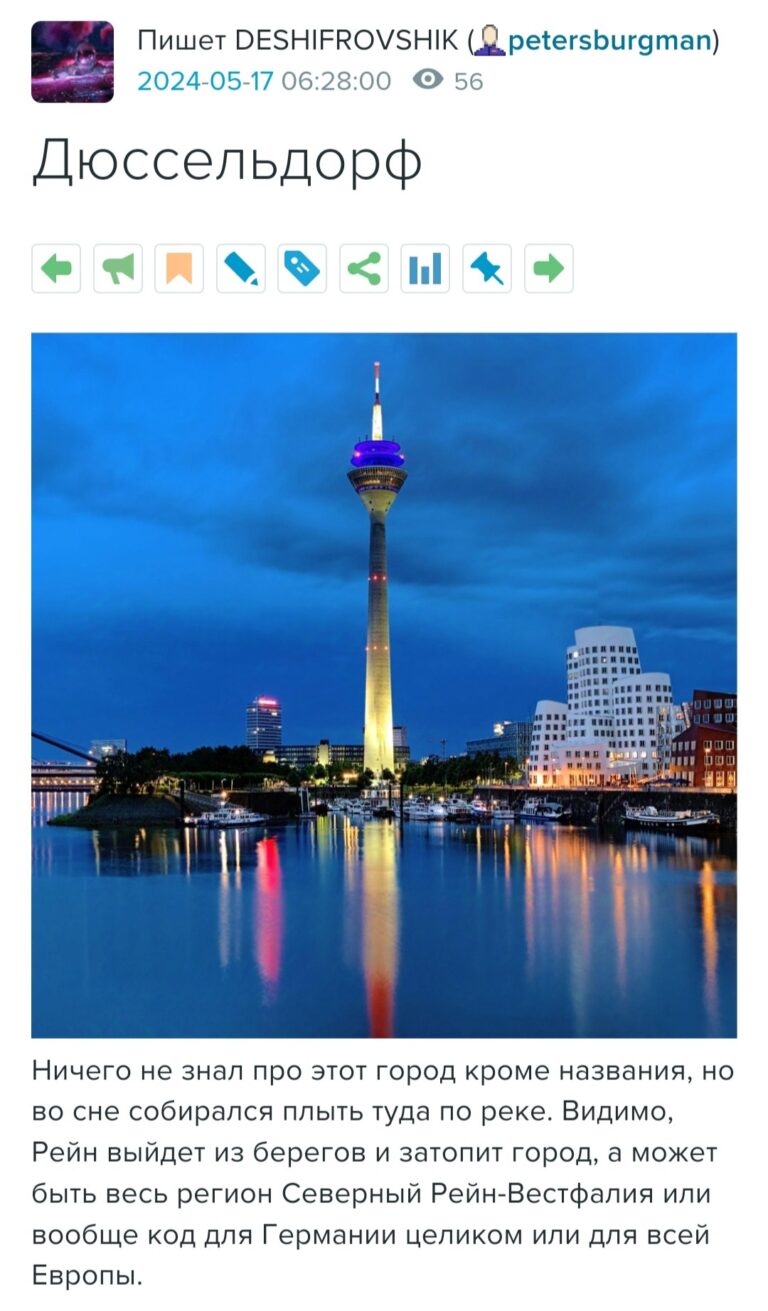Viewport: 768px width, 1311px height.
Task: Pin the post with the pushpin icon
Action: pyautogui.click(x=487, y=268)
